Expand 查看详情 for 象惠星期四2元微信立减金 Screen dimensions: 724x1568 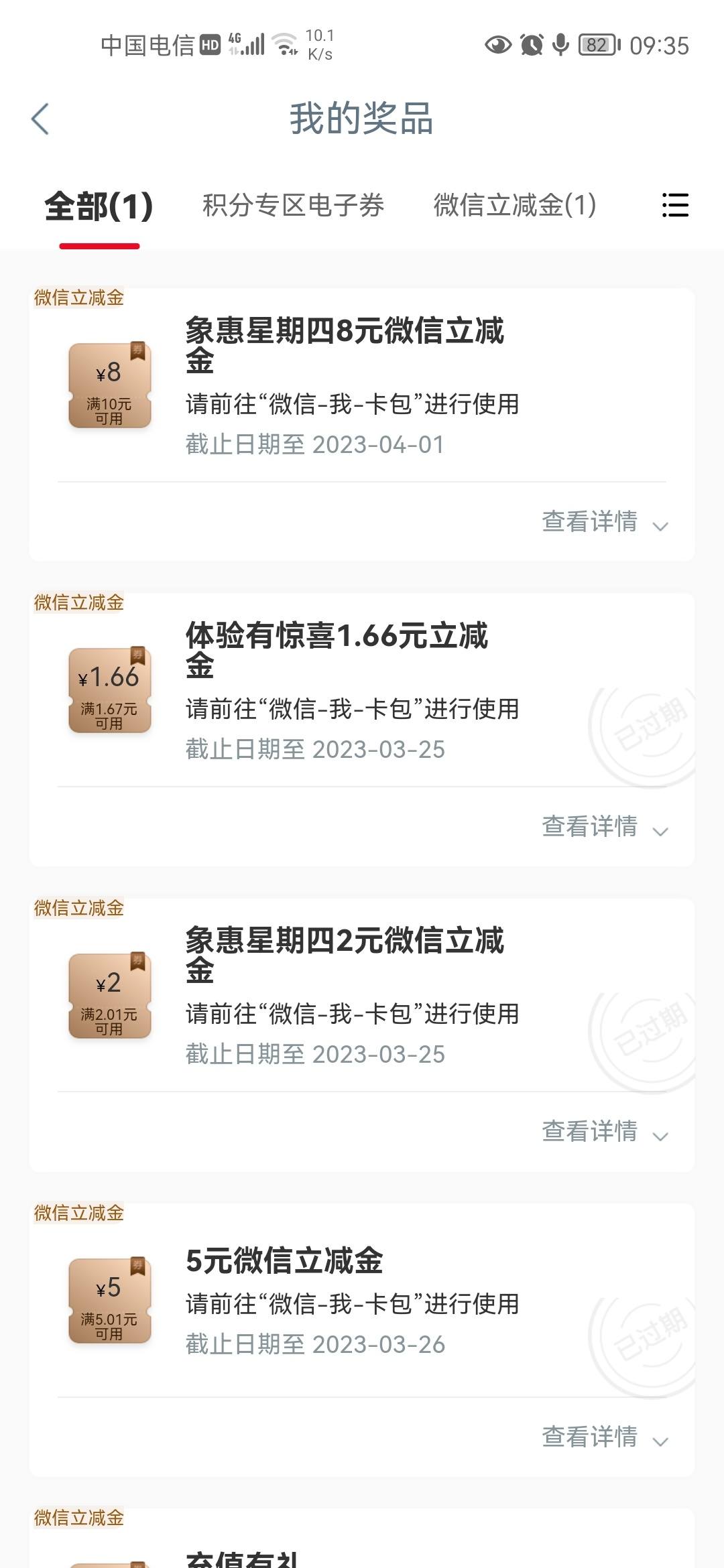(605, 1132)
